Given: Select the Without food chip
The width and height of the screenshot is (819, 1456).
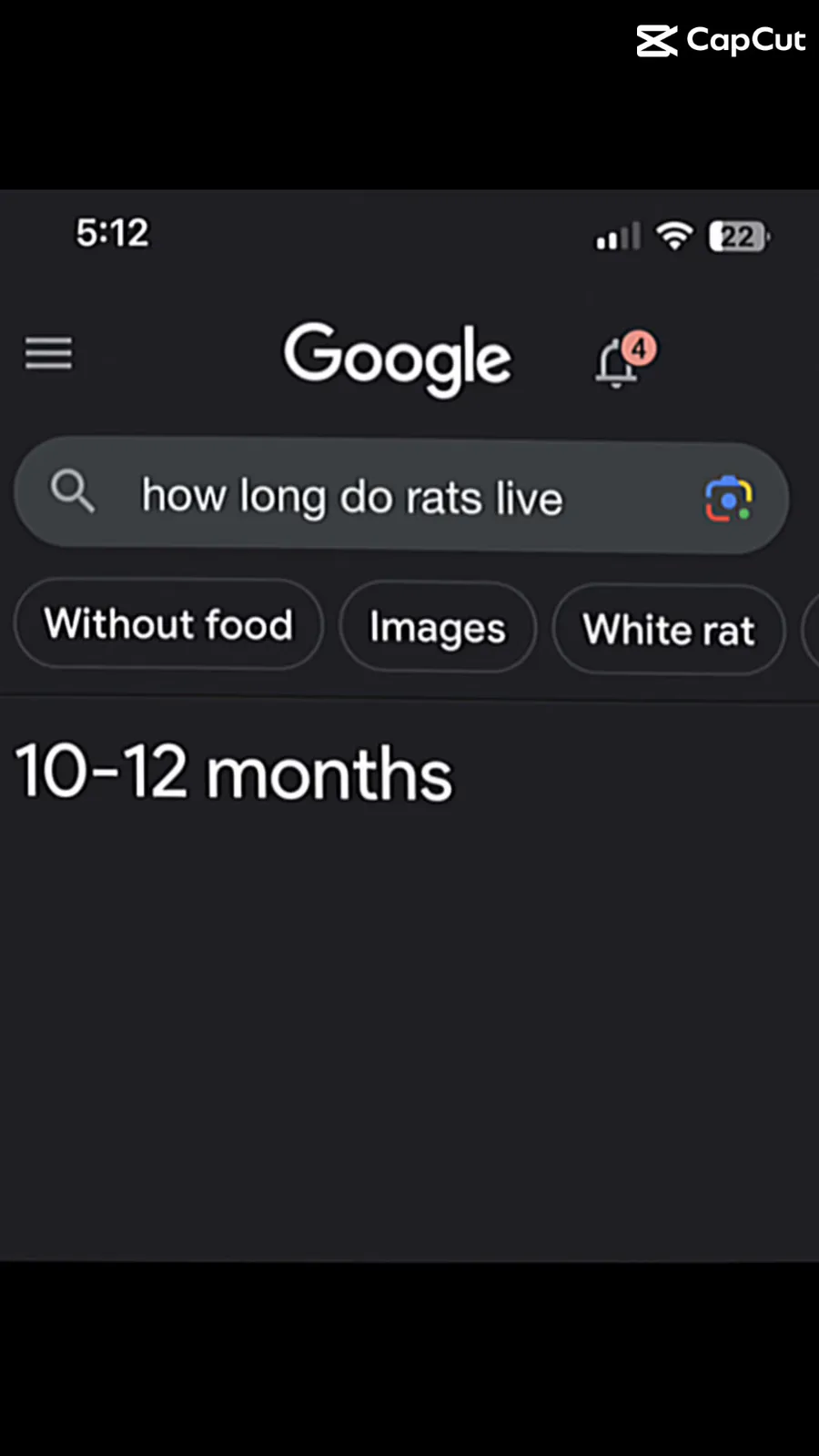Looking at the screenshot, I should tap(169, 625).
